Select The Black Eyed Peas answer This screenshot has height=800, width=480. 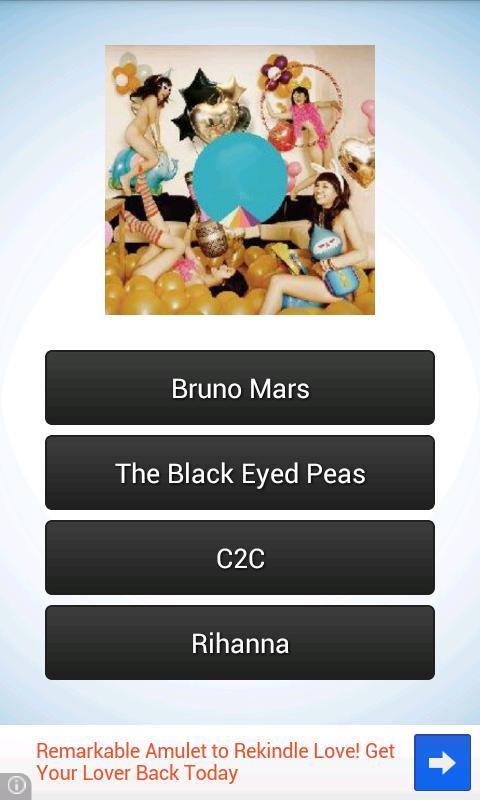pos(240,472)
